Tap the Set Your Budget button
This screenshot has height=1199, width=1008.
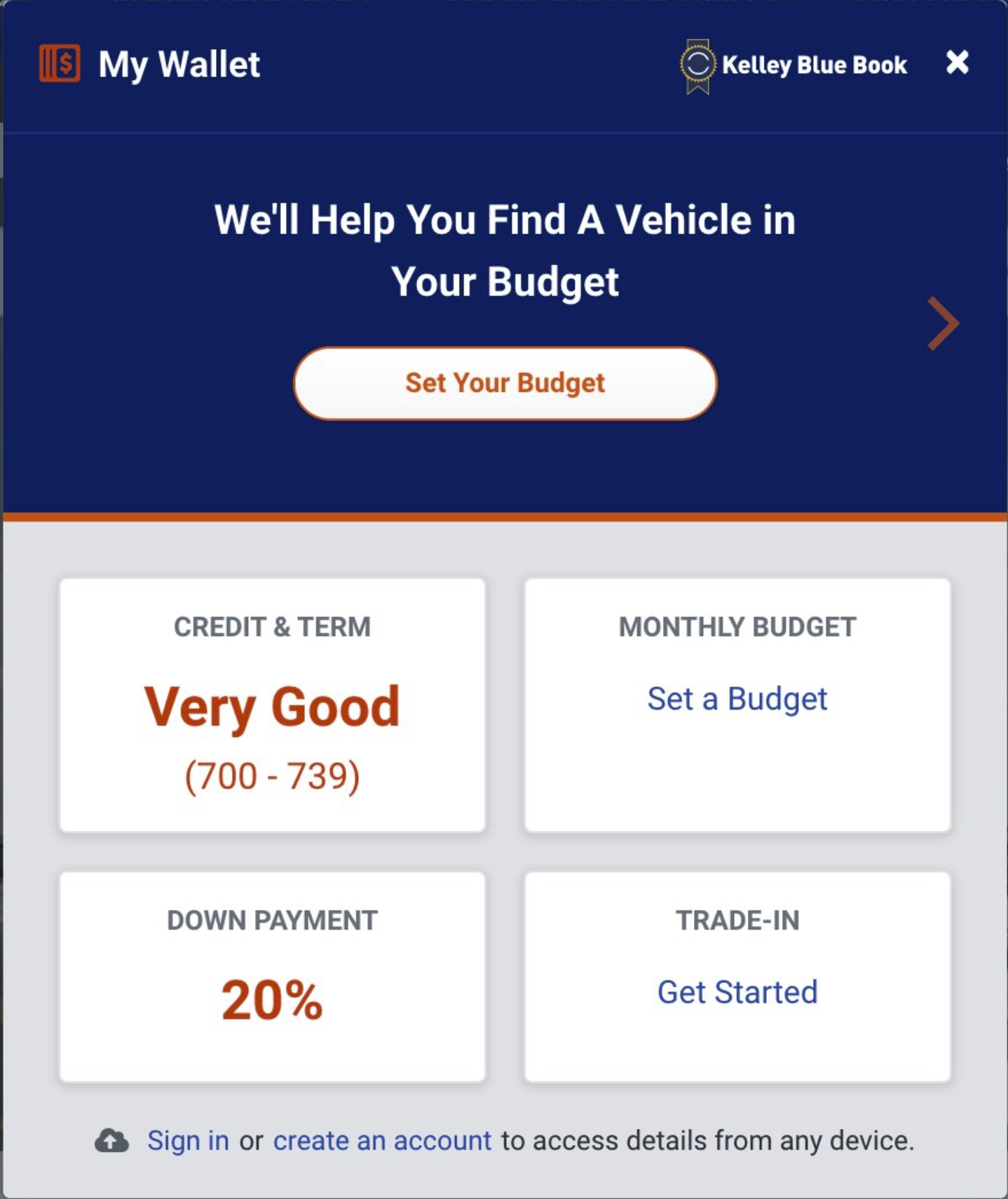(x=505, y=384)
